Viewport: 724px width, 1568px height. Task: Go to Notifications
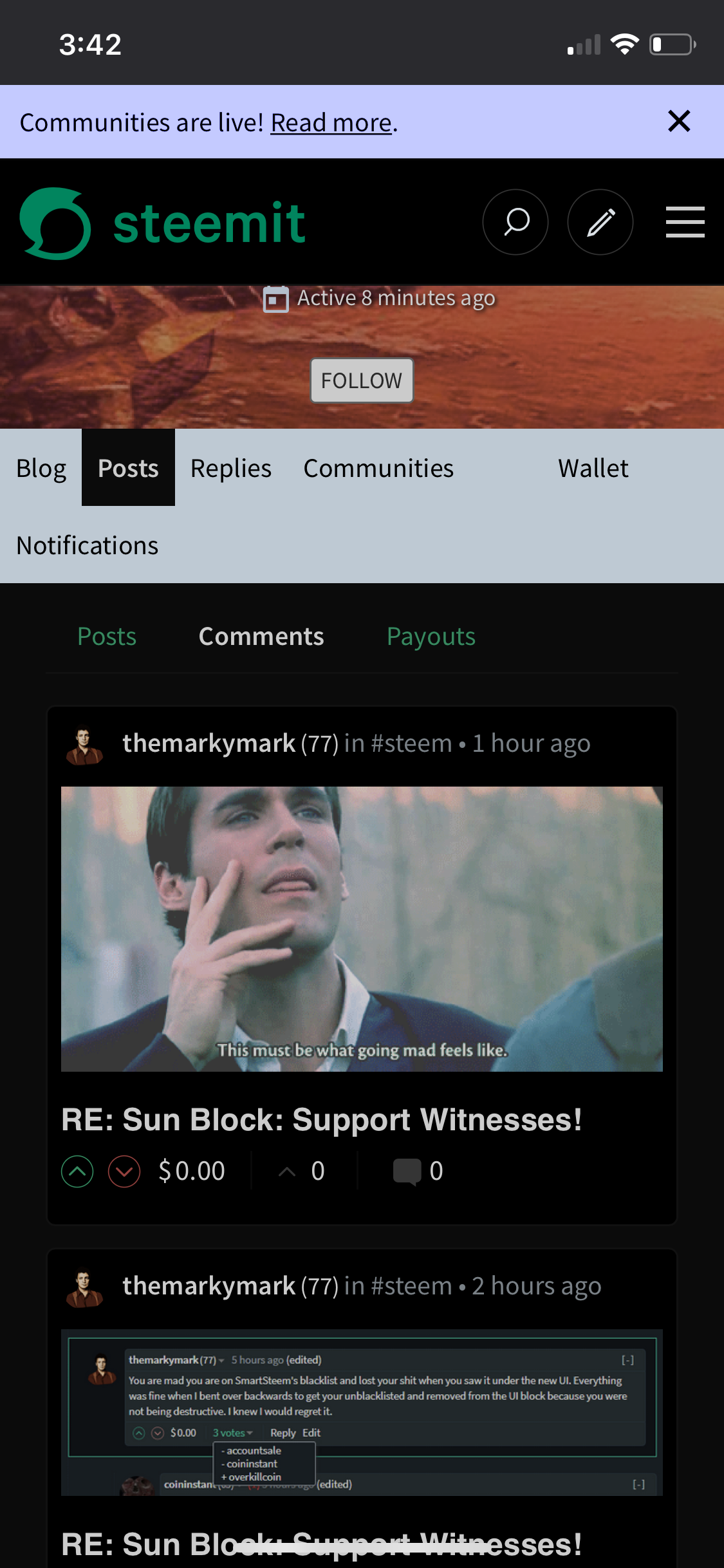pyautogui.click(x=88, y=545)
